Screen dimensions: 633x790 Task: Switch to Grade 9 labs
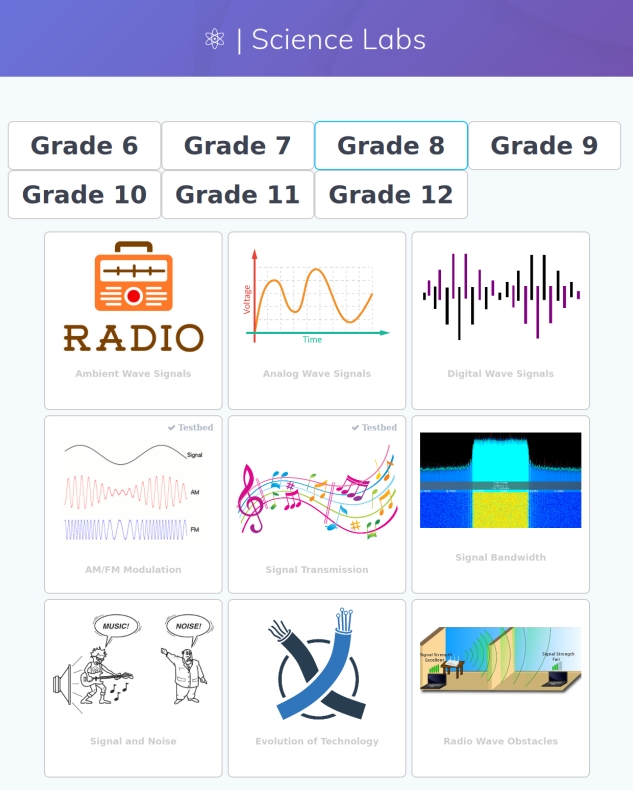544,146
